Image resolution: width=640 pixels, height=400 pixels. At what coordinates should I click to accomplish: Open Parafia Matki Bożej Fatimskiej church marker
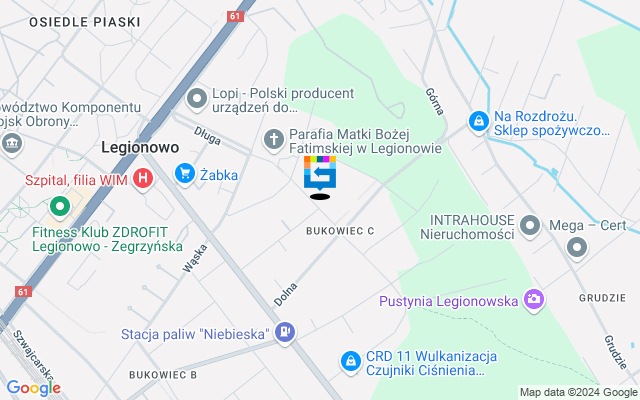coord(272,139)
